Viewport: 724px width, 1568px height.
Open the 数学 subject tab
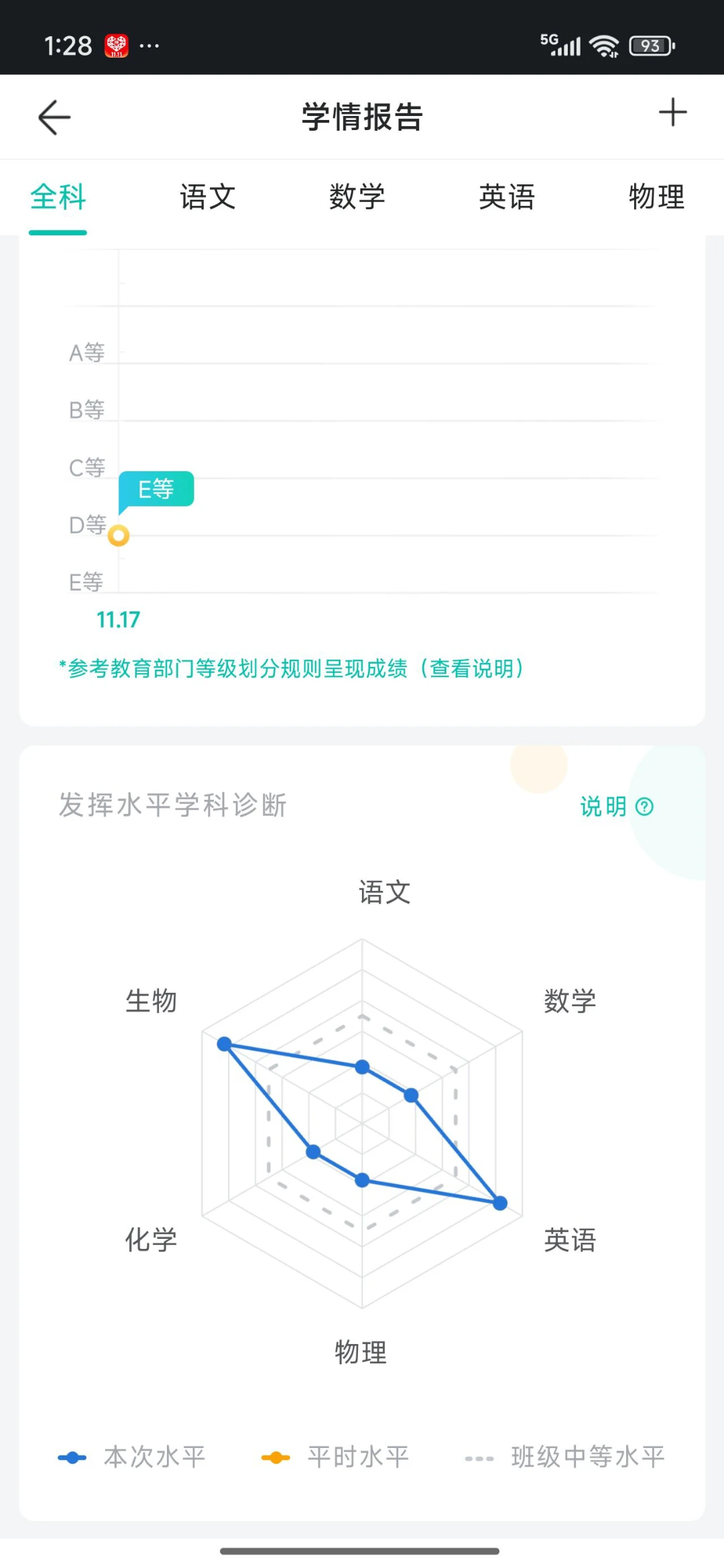(357, 197)
